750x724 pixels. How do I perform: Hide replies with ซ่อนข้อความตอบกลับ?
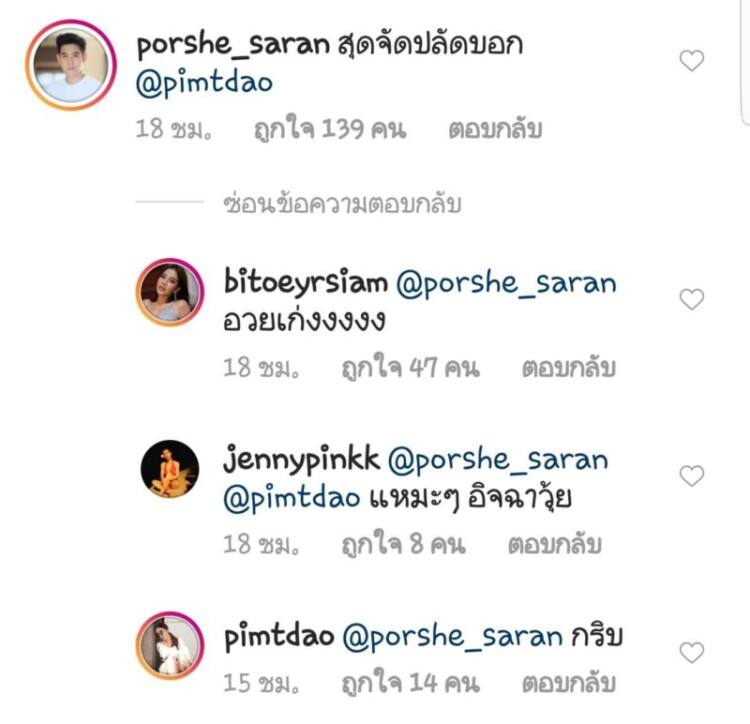343,204
